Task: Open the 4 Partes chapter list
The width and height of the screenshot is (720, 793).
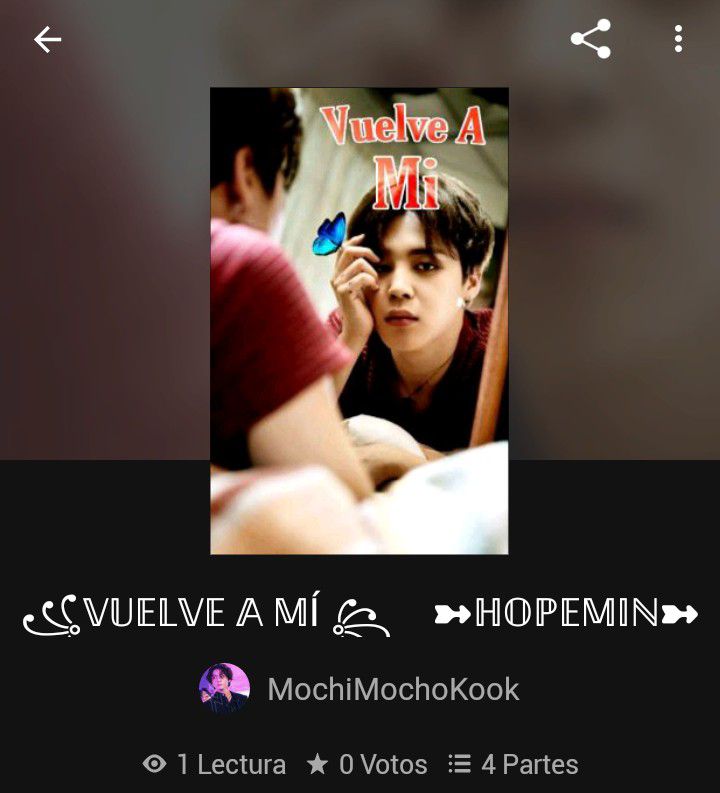Action: click(513, 765)
